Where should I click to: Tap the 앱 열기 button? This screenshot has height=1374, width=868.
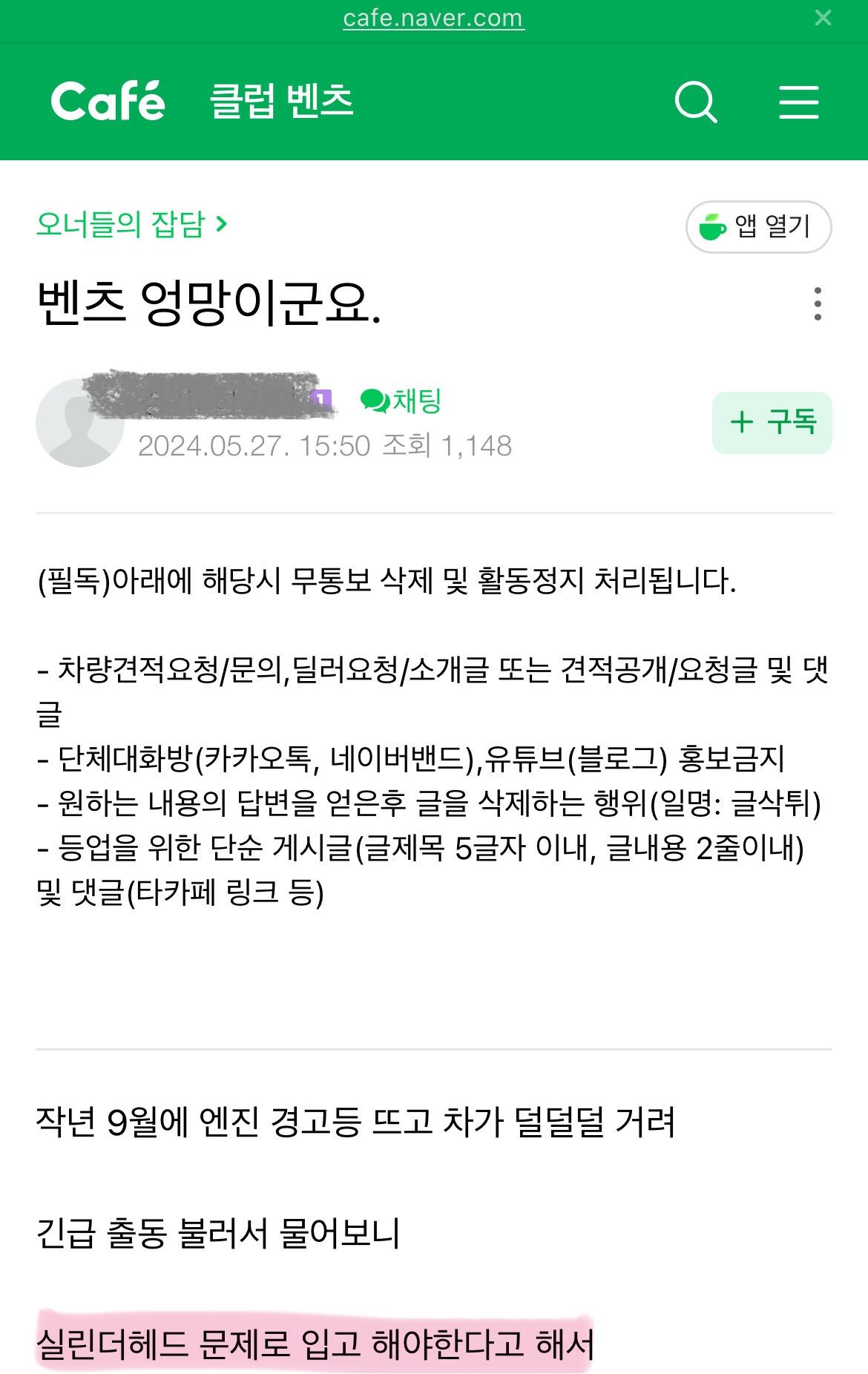(x=758, y=227)
